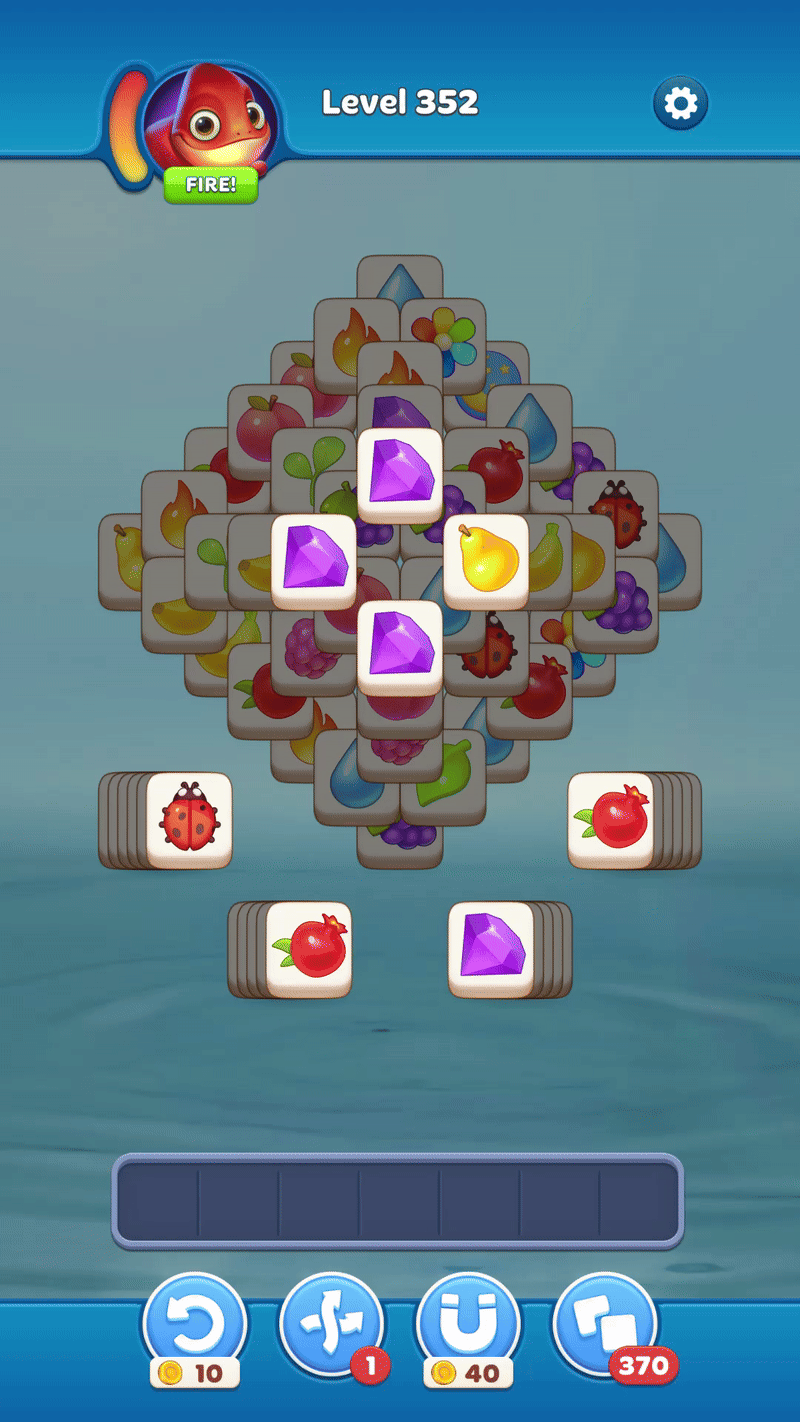Open the settings gear
Image resolution: width=800 pixels, height=1422 pixels.
tap(680, 102)
